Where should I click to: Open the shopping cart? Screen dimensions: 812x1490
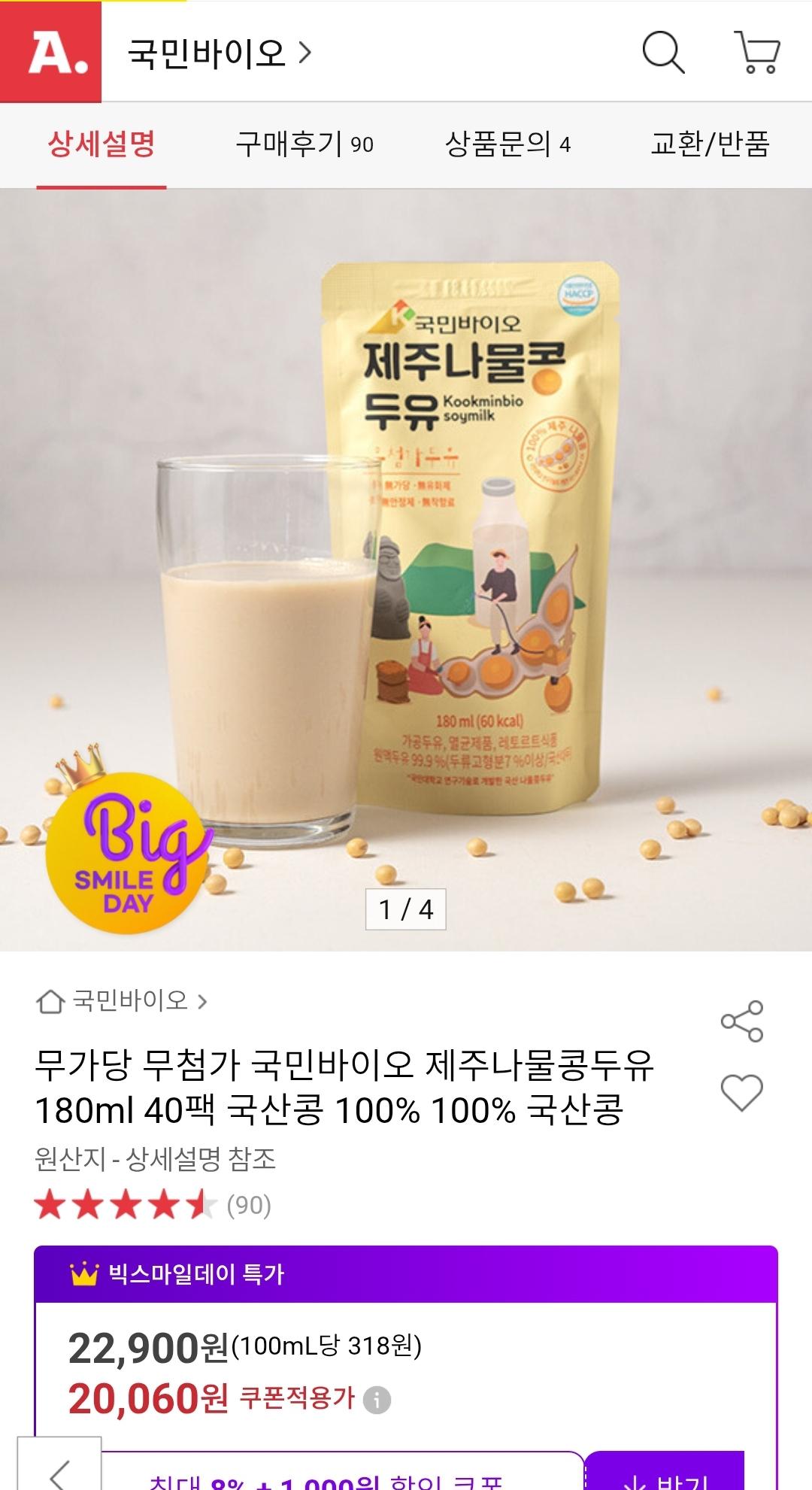[x=757, y=53]
